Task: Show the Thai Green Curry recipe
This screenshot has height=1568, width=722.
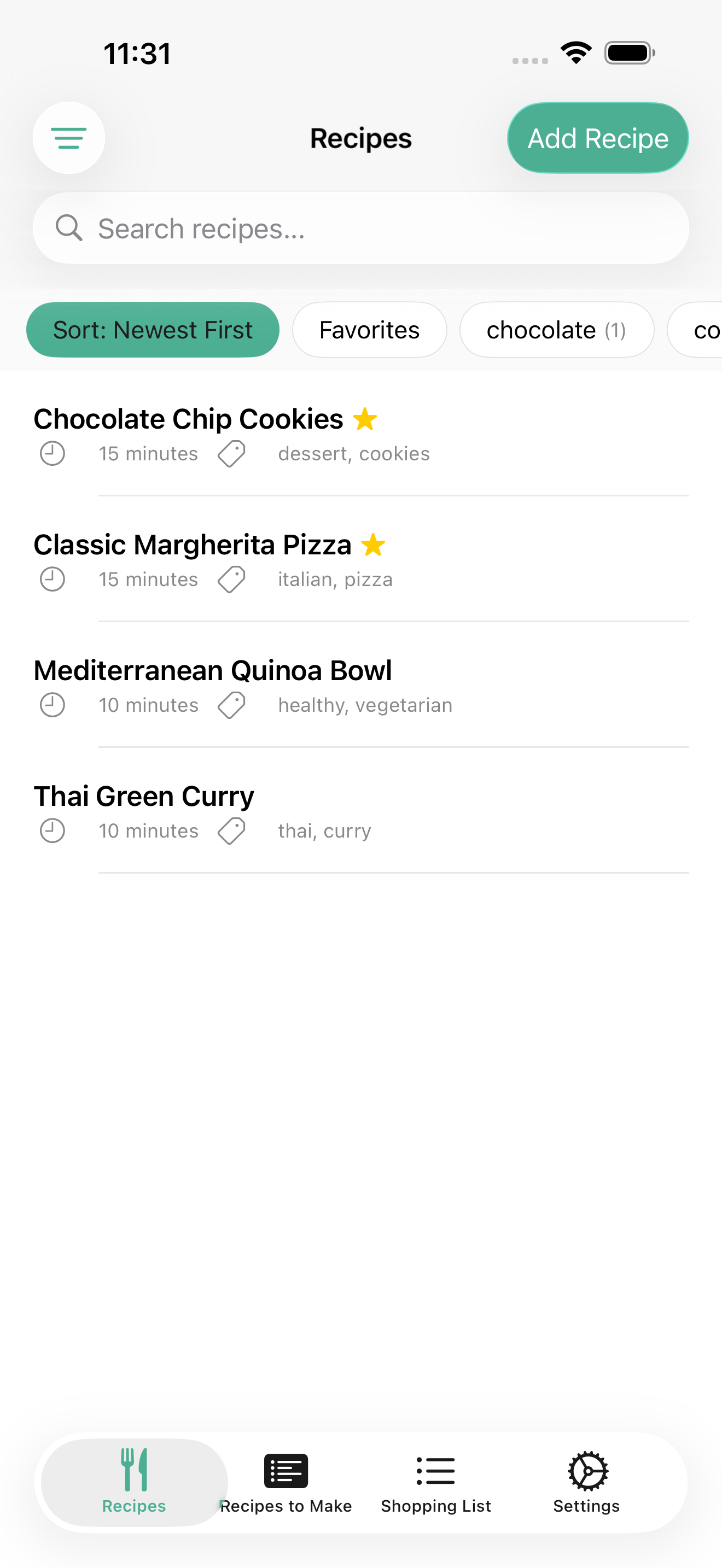Action: pyautogui.click(x=144, y=796)
